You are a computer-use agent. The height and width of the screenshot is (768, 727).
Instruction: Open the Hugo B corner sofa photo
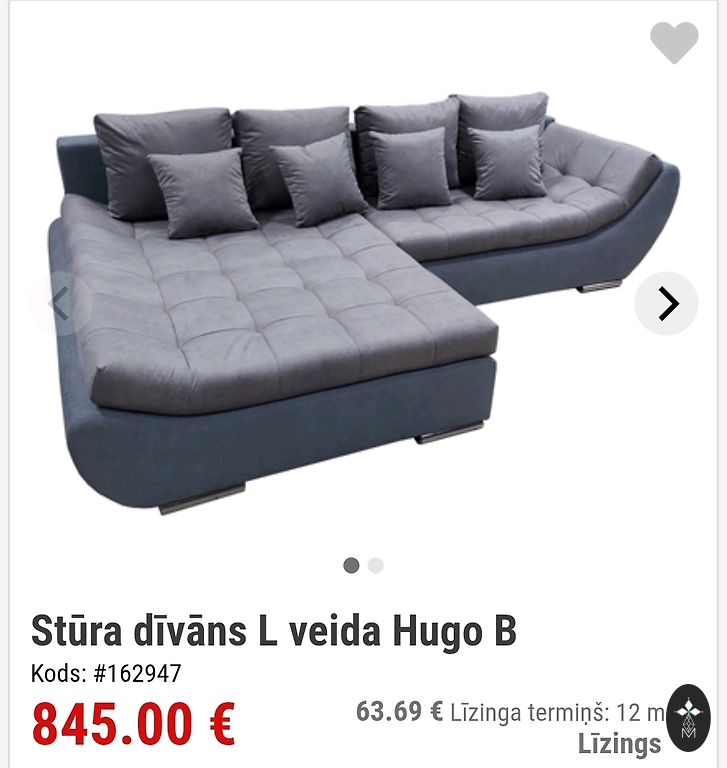coord(363,300)
